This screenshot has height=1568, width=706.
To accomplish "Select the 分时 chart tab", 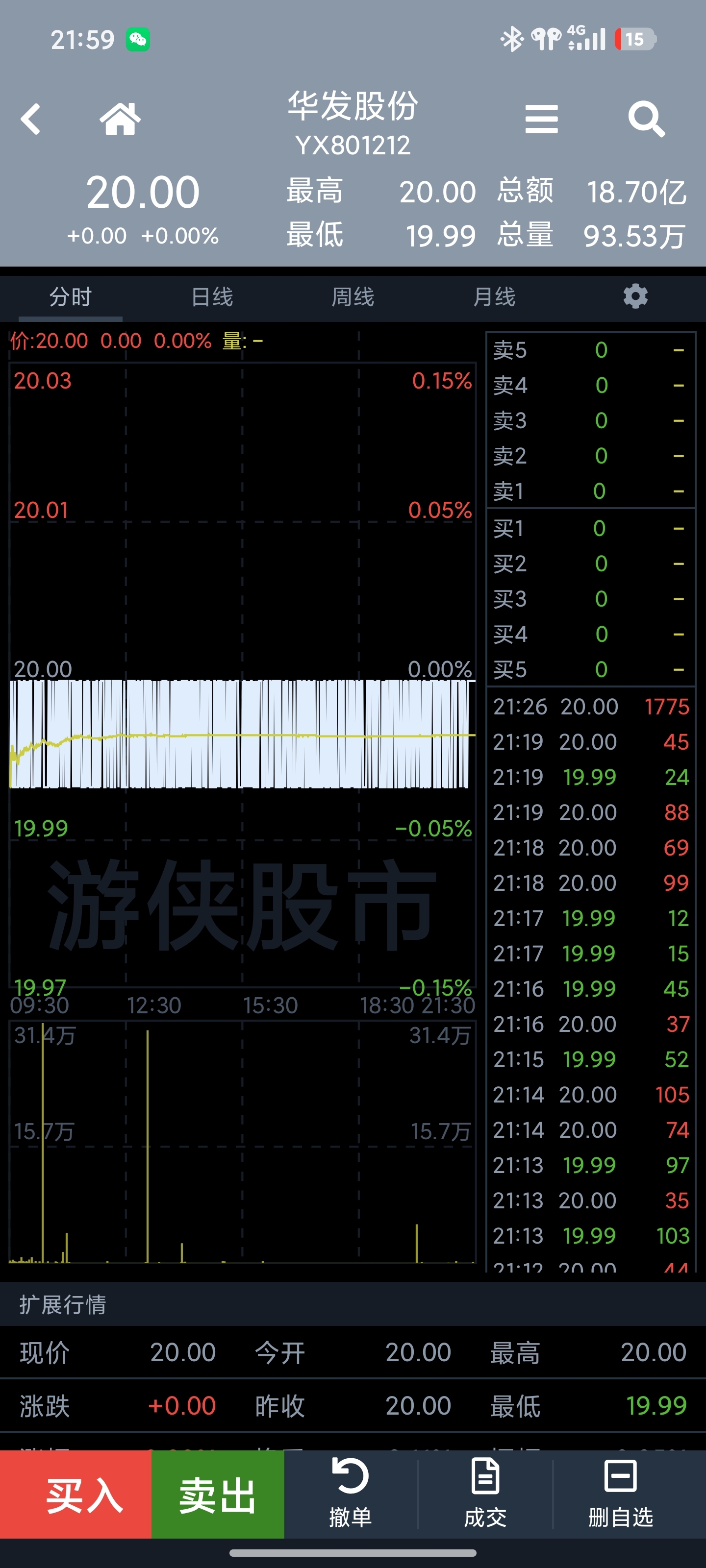I will [71, 297].
